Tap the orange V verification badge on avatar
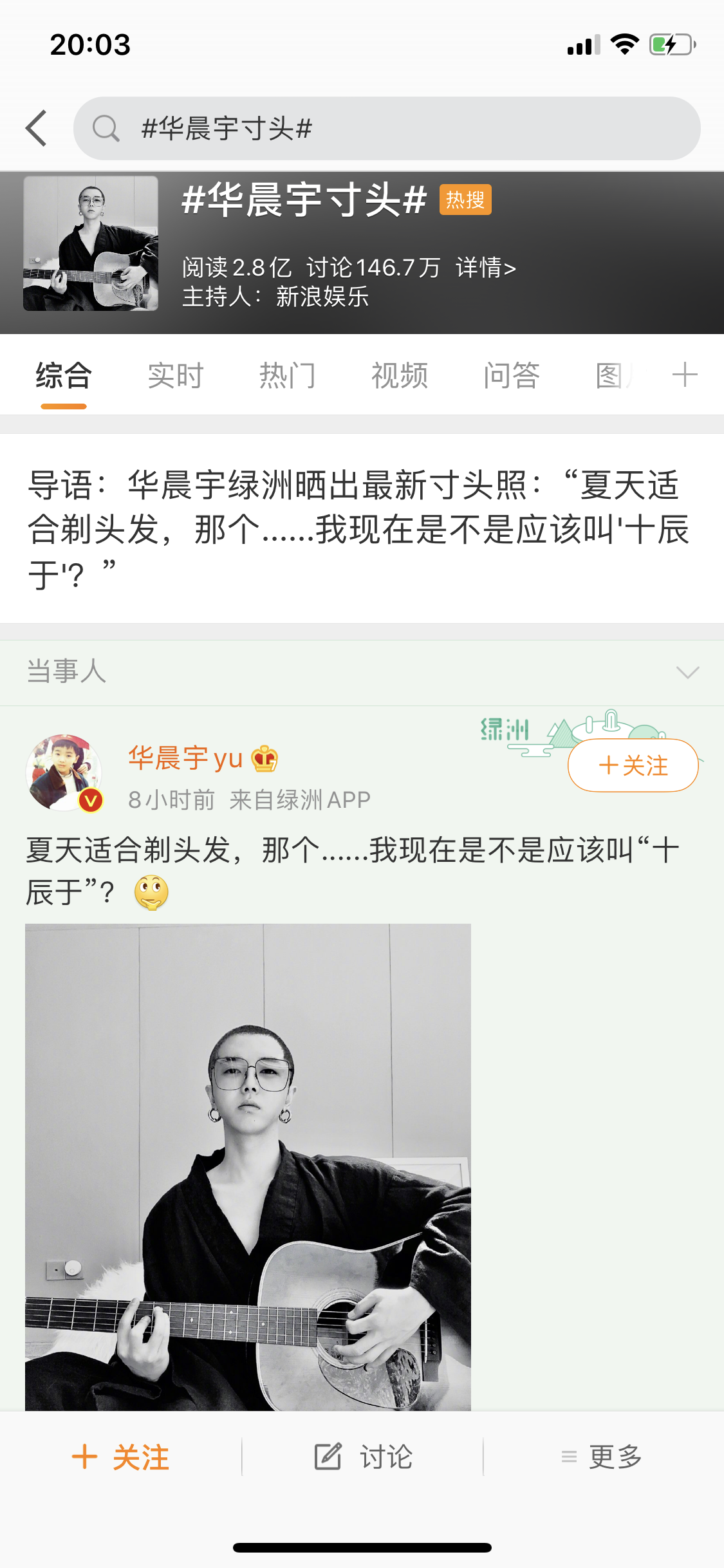This screenshot has height=1568, width=724. (90, 800)
